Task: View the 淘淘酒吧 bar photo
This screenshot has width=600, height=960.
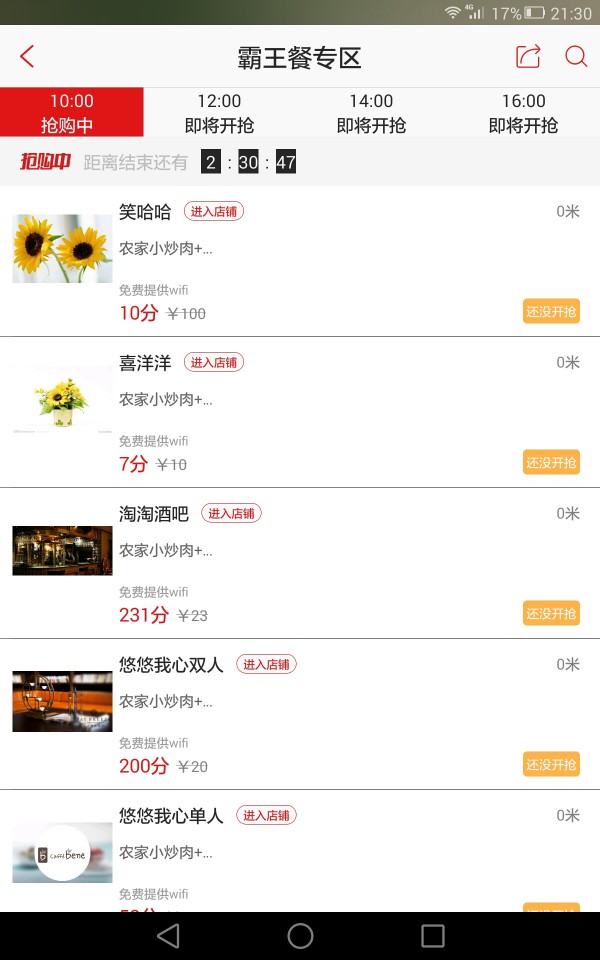Action: 62,550
